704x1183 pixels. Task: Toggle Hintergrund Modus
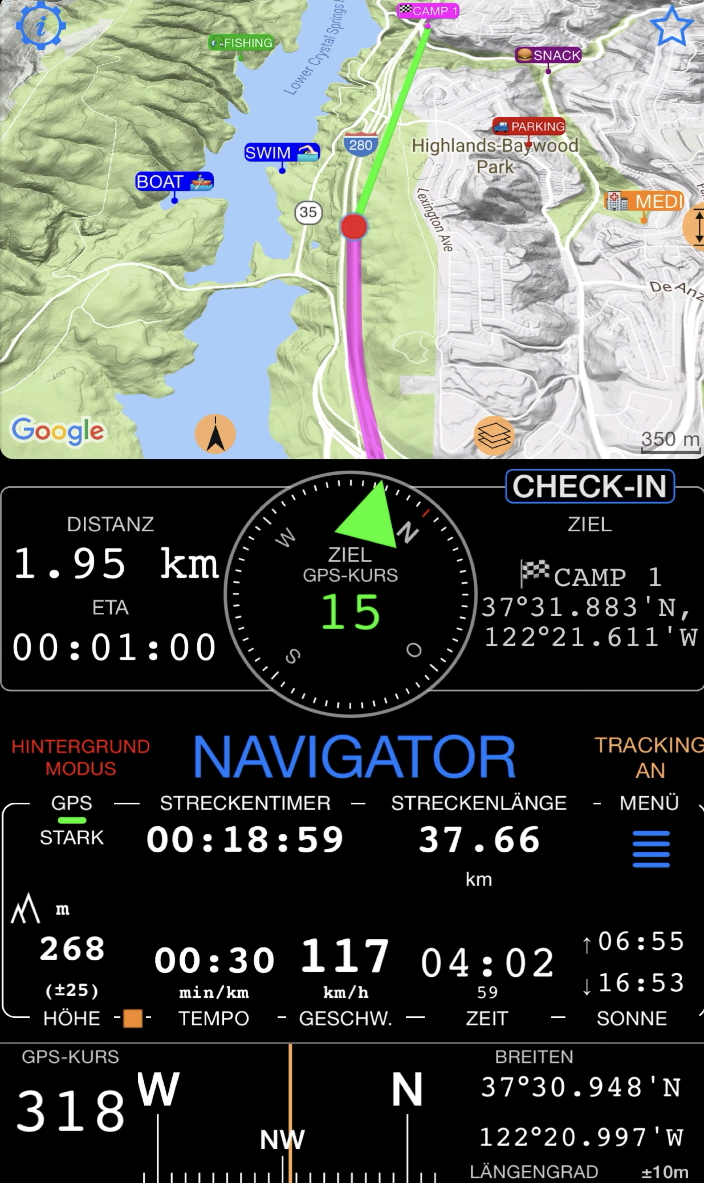tap(80, 757)
